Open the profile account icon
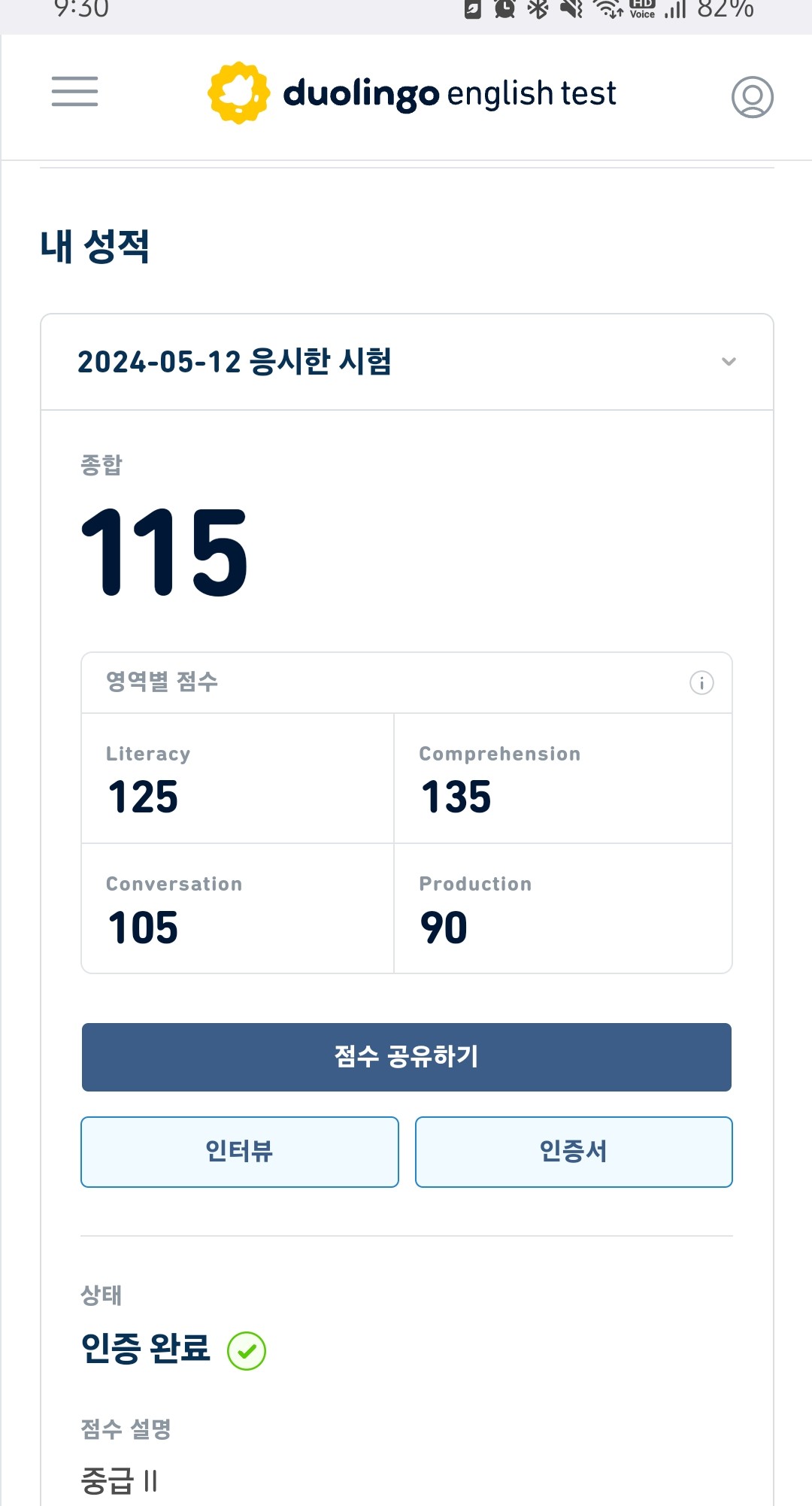The height and width of the screenshot is (1506, 812). point(752,96)
